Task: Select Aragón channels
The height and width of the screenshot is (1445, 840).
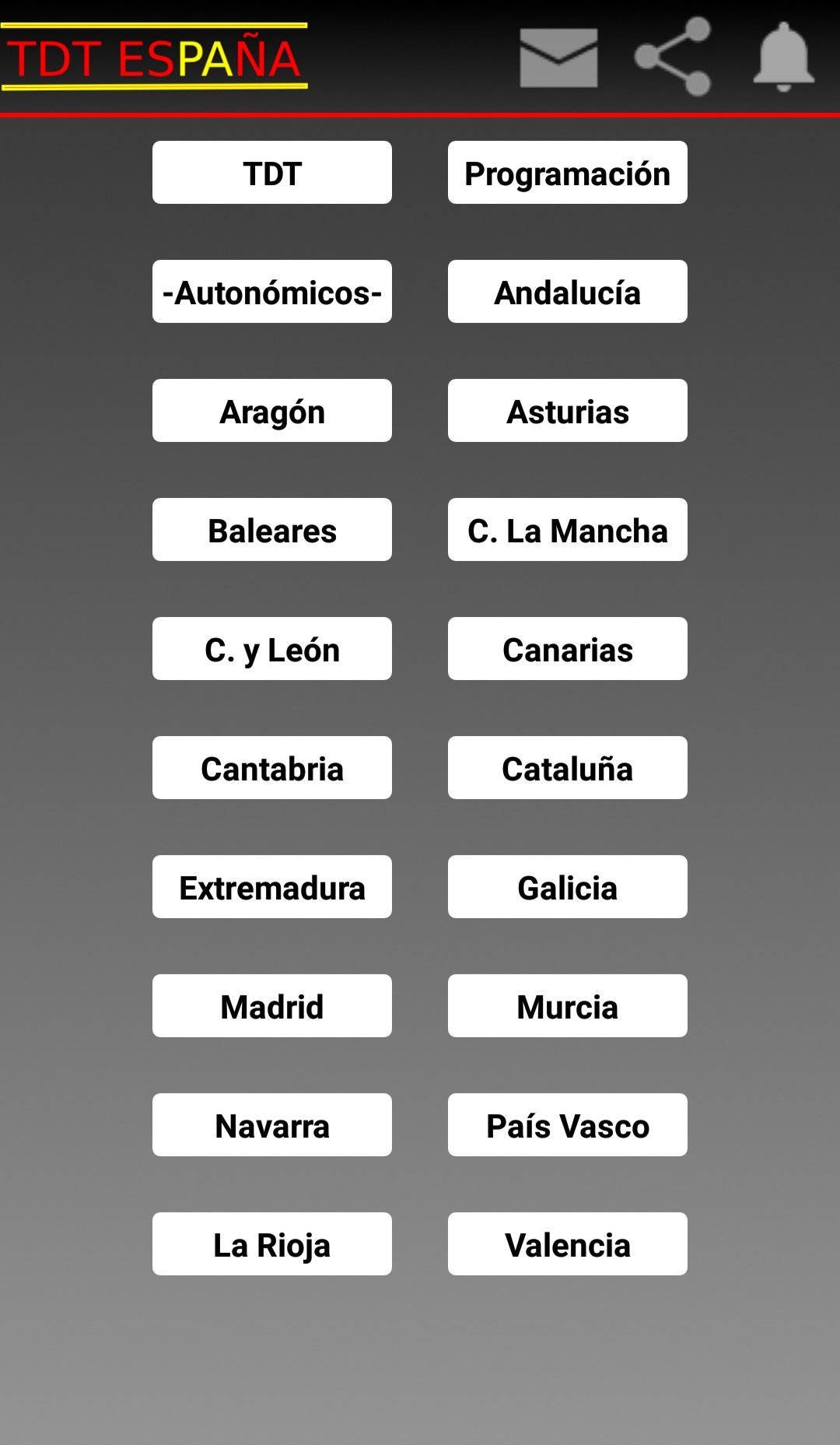Action: (x=272, y=411)
